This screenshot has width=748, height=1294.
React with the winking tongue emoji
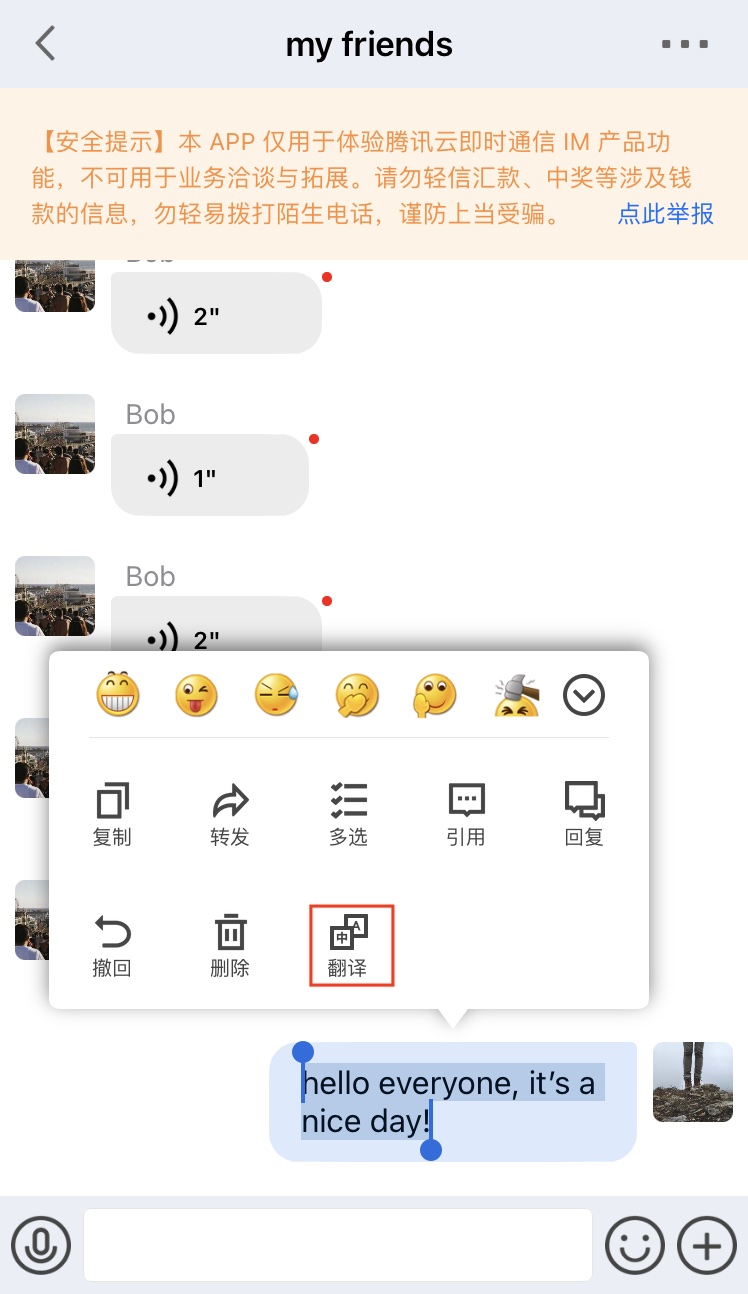(196, 695)
